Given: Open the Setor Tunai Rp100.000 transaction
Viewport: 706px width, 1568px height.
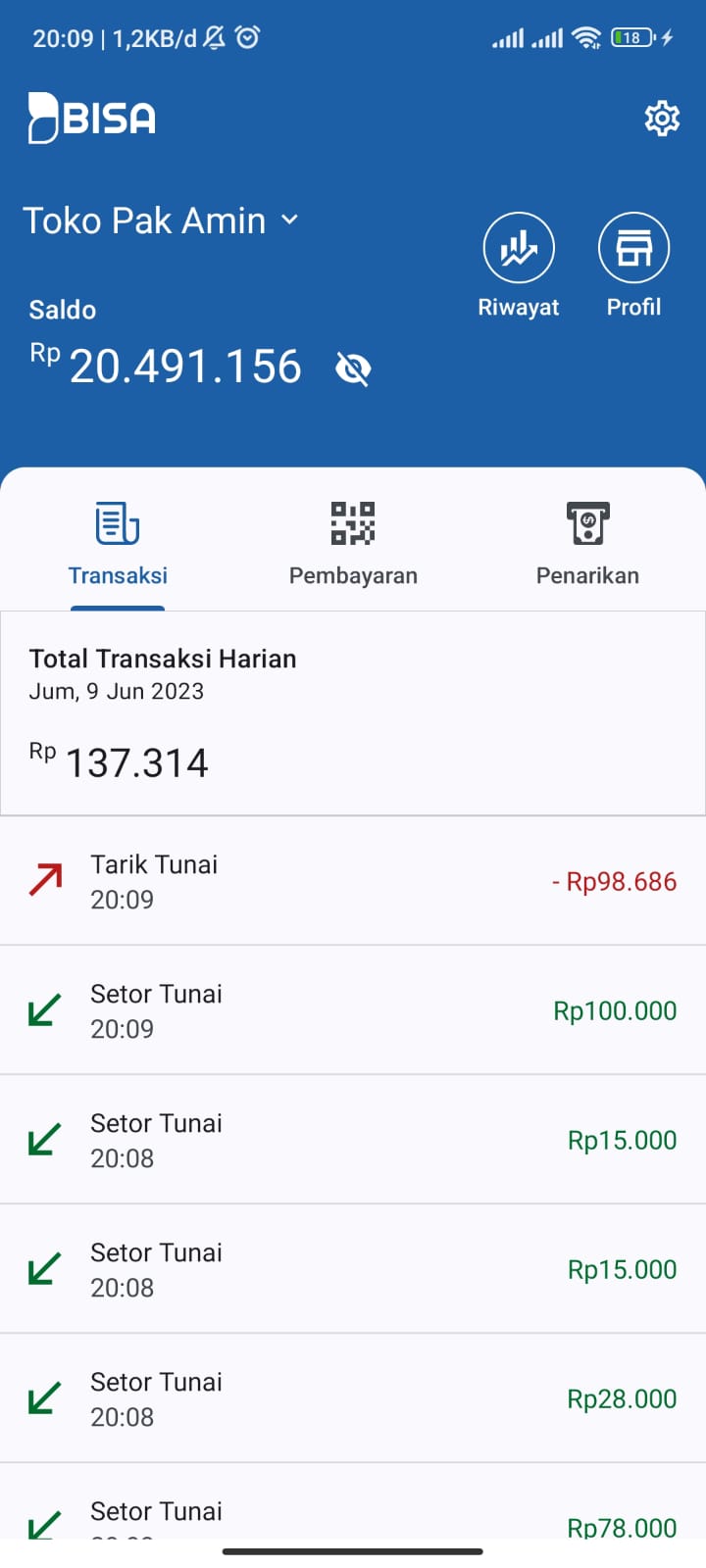Looking at the screenshot, I should tap(353, 1010).
